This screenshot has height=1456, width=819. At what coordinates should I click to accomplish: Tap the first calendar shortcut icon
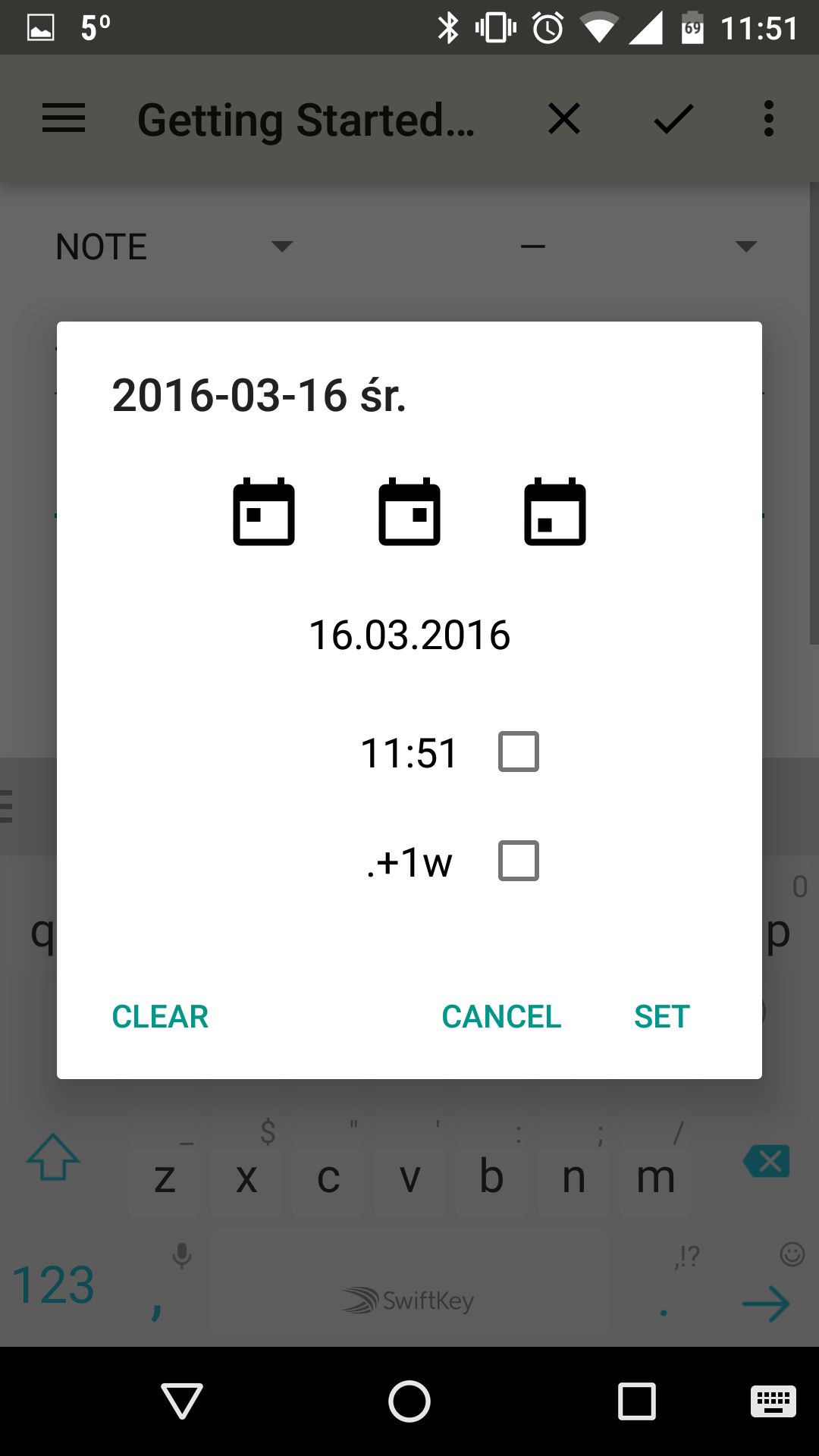click(x=264, y=512)
